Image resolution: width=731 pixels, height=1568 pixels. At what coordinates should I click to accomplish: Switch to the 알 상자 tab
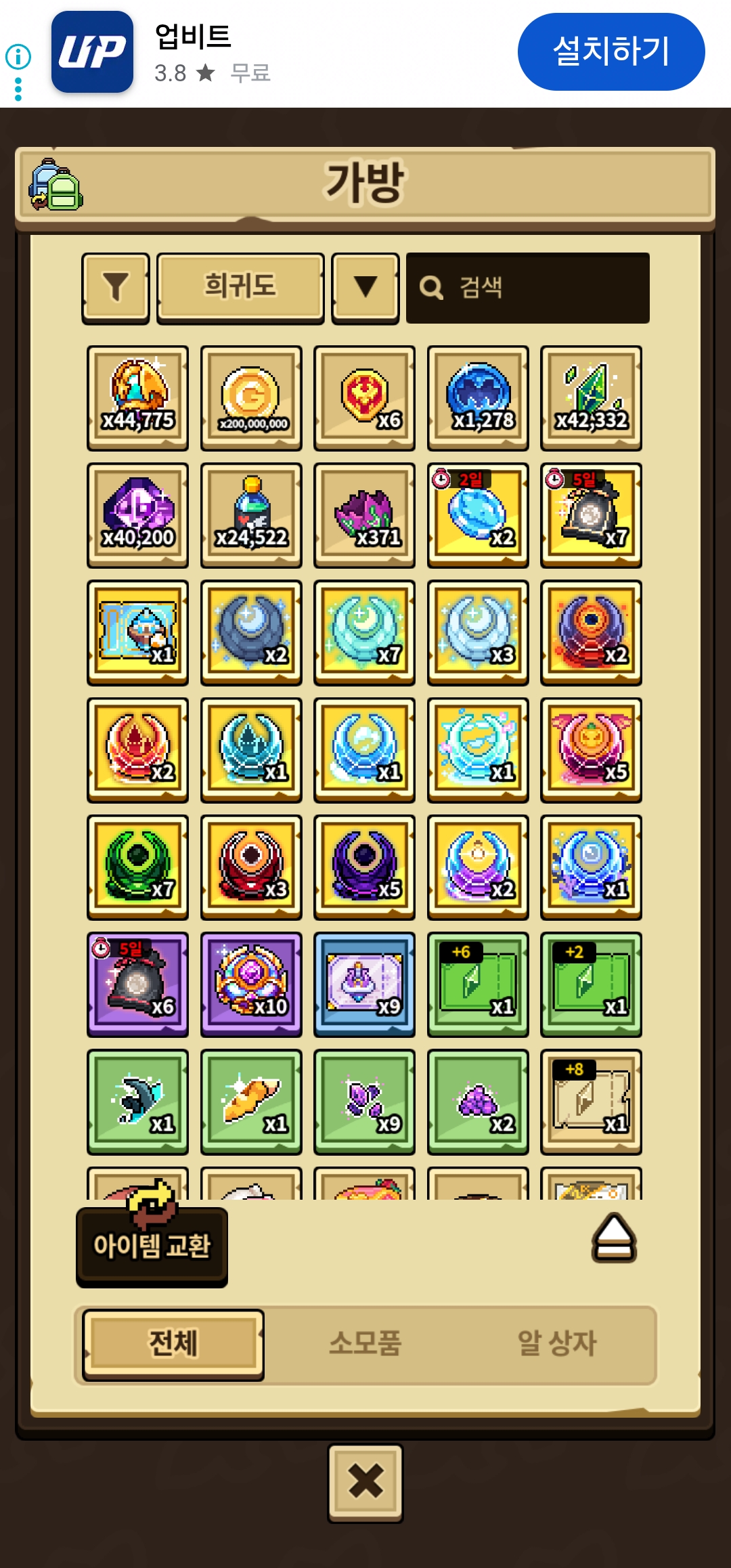pos(556,1343)
